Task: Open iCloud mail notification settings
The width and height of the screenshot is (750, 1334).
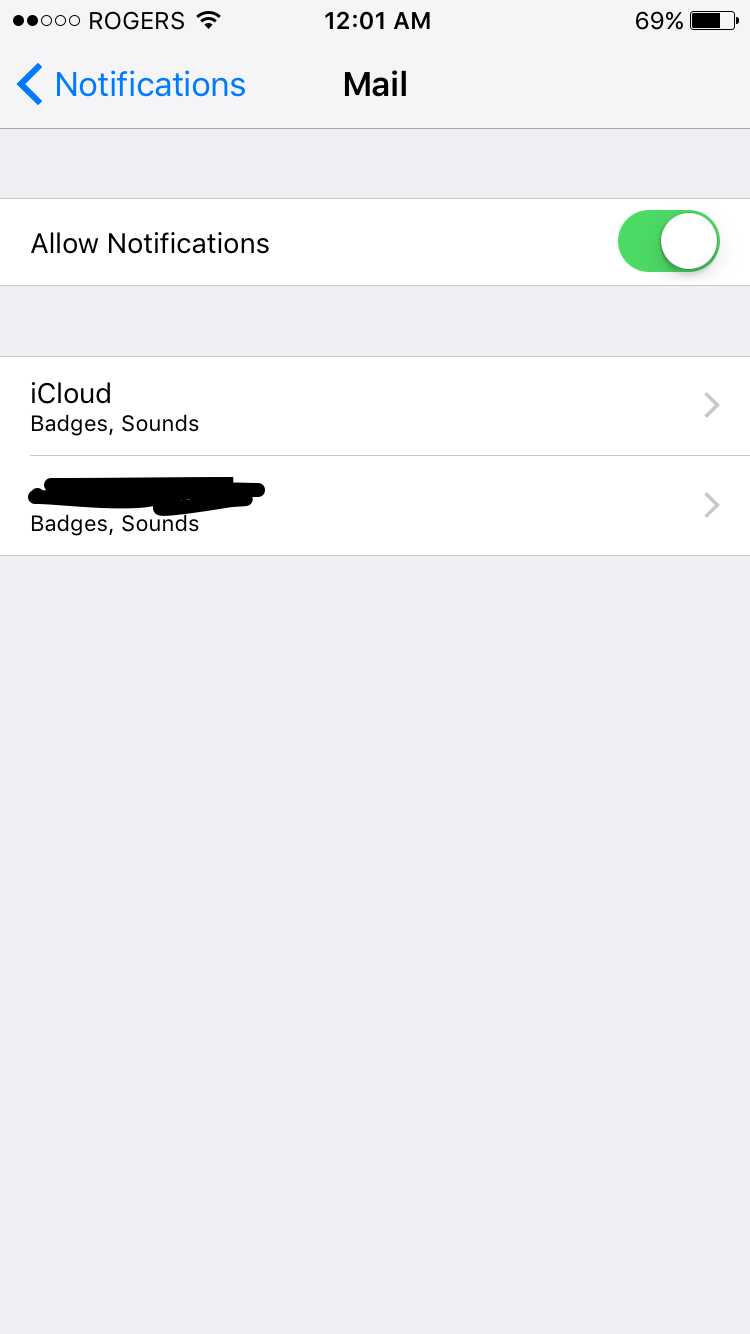Action: [x=375, y=406]
